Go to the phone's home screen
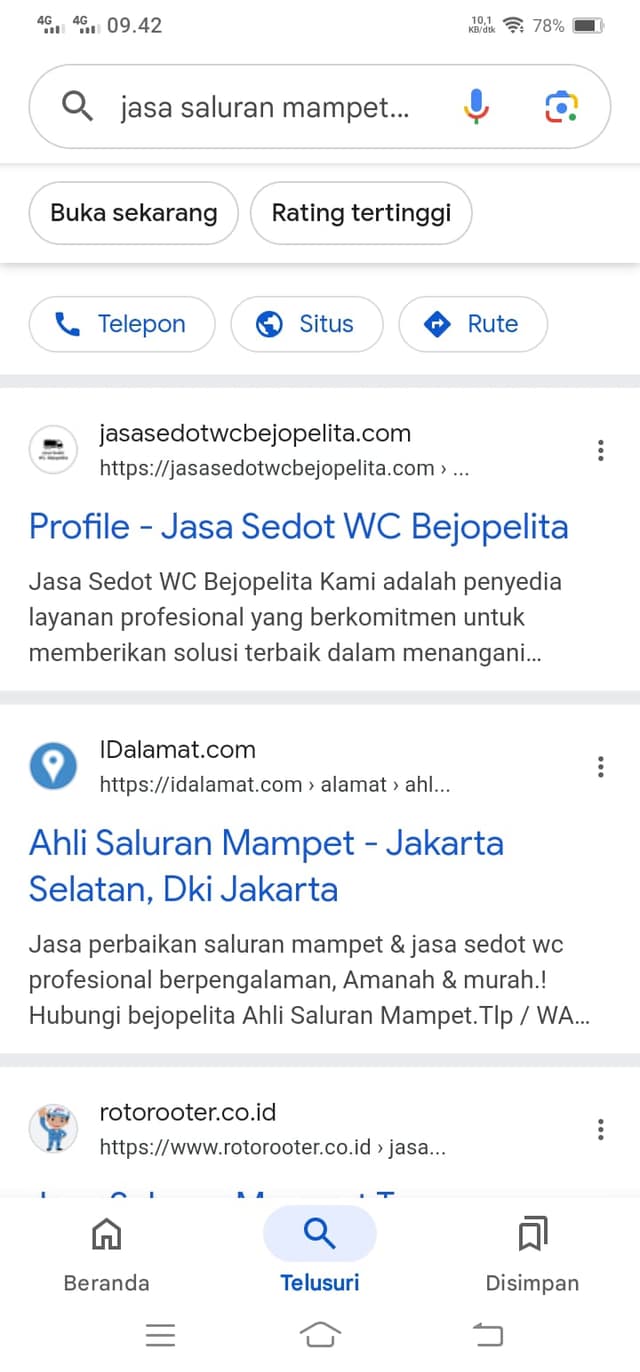Image resolution: width=640 pixels, height=1372 pixels. pyautogui.click(x=320, y=1335)
